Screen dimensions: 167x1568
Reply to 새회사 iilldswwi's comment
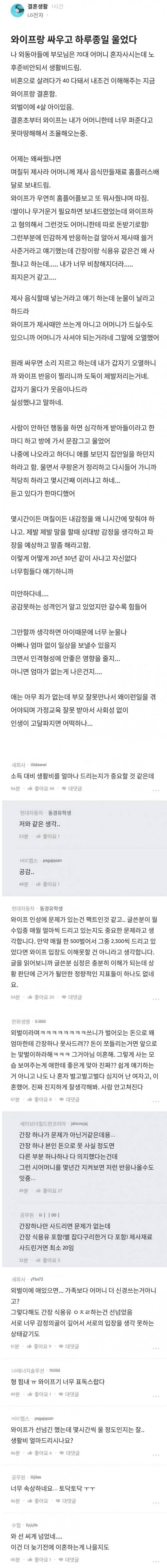(74, 788)
